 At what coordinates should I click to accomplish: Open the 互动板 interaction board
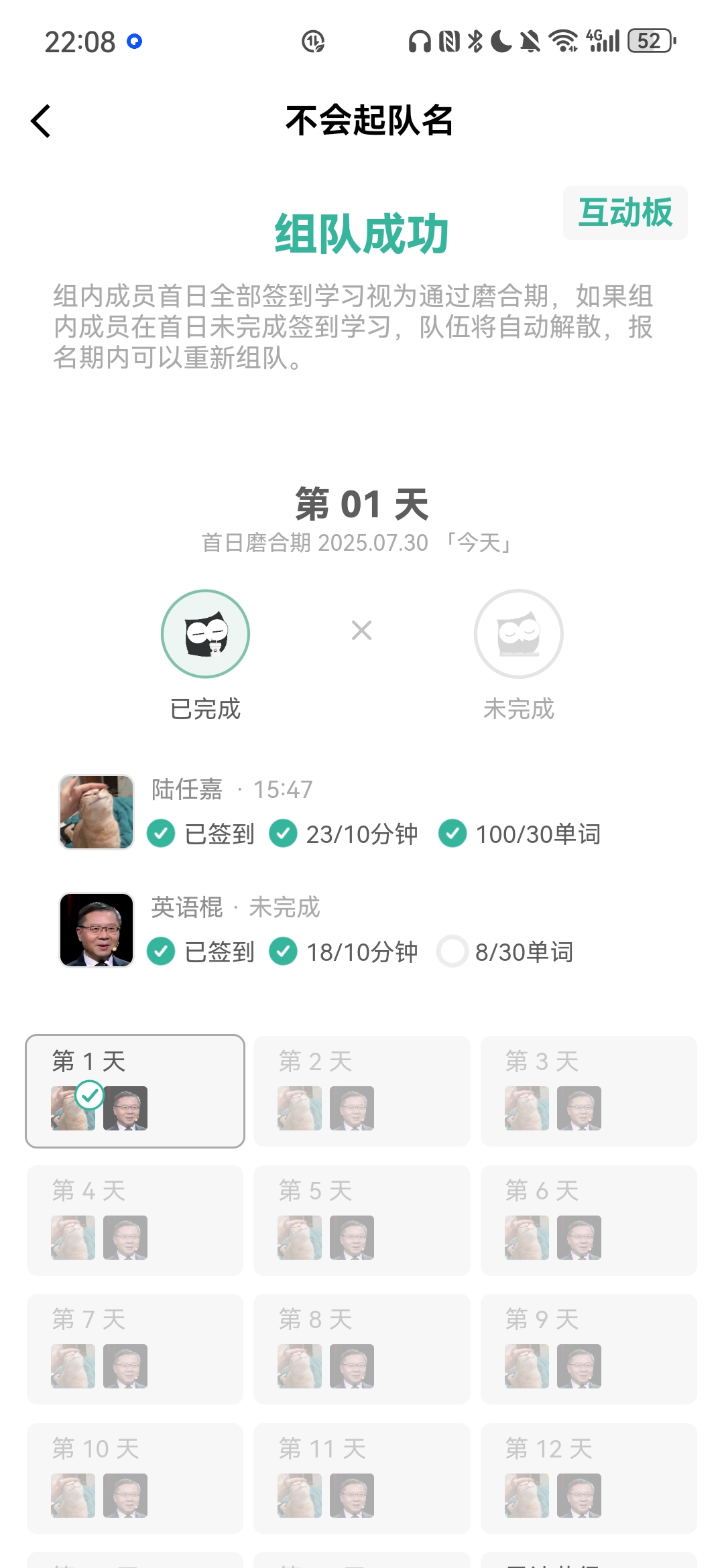pos(625,213)
